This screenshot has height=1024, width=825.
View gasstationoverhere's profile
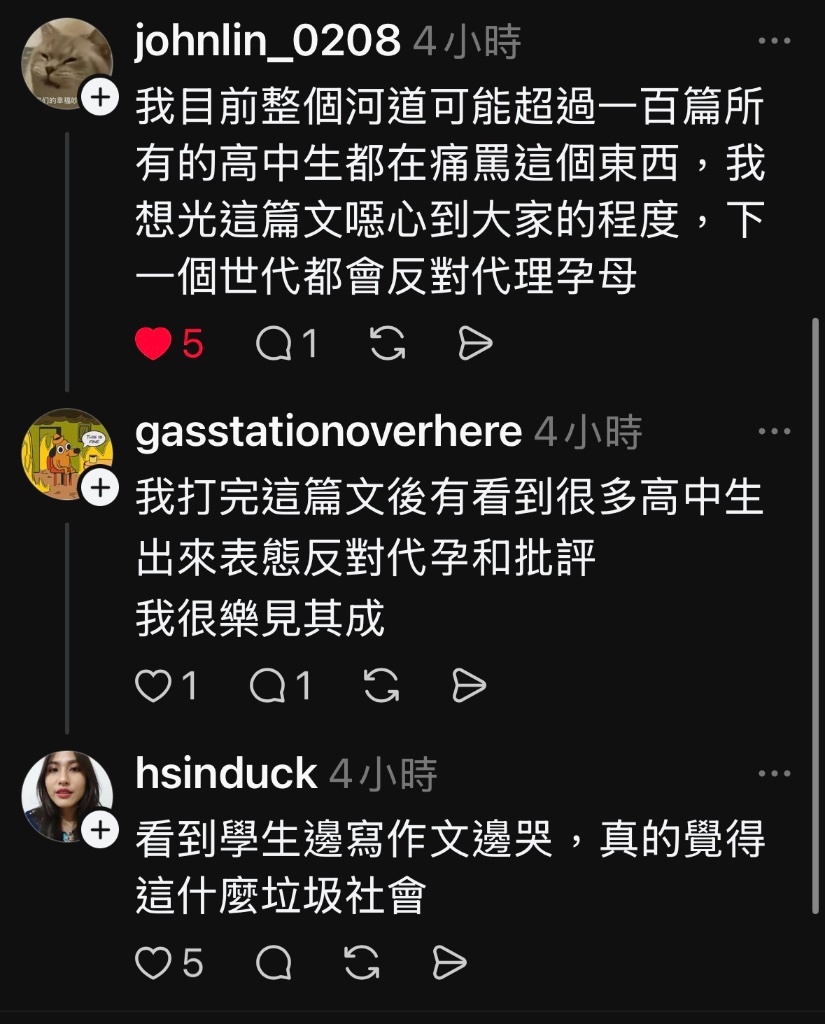(x=328, y=432)
